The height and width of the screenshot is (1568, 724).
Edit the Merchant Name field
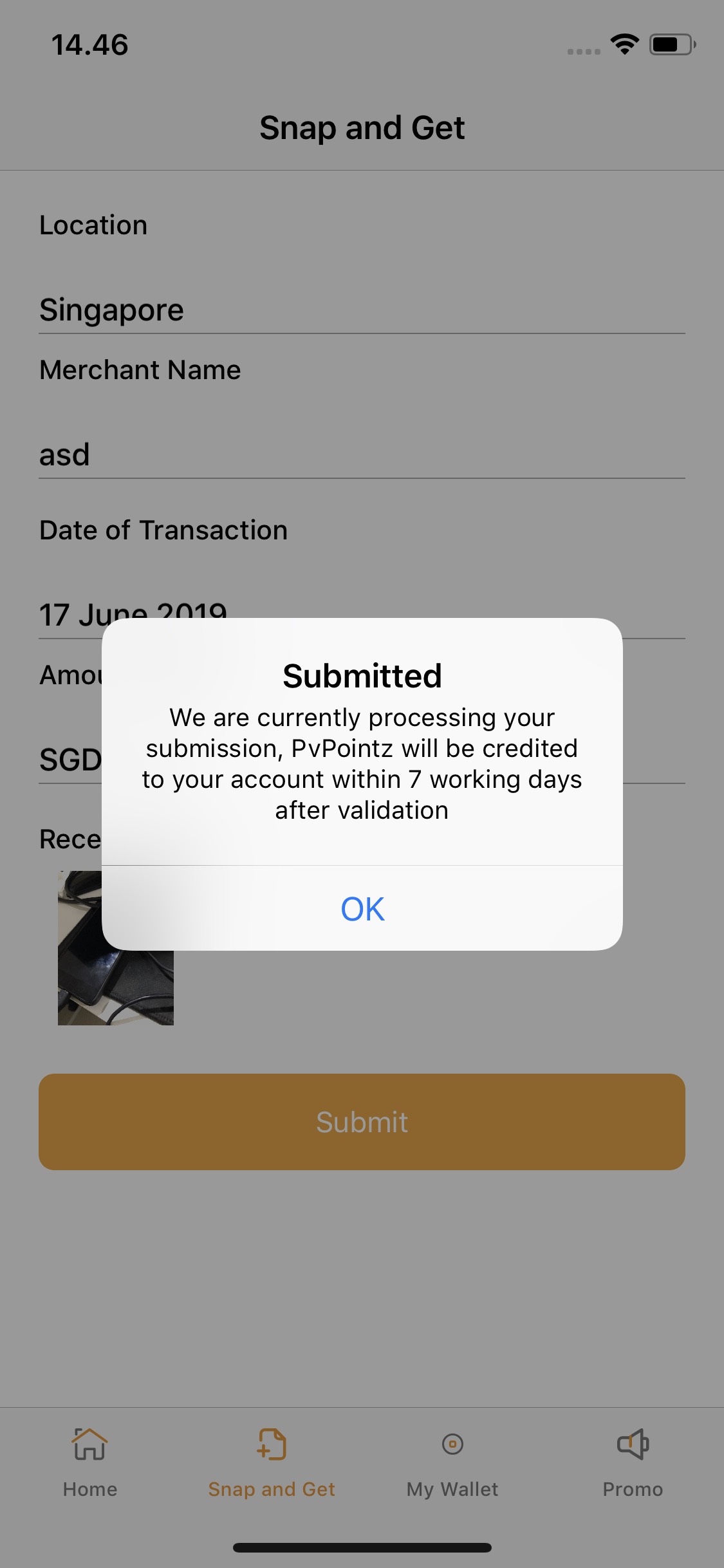coord(362,455)
